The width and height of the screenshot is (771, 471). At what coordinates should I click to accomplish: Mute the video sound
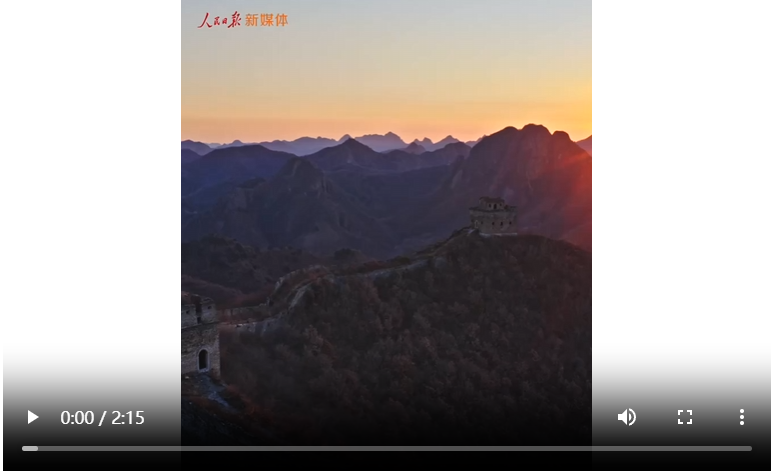pos(627,417)
